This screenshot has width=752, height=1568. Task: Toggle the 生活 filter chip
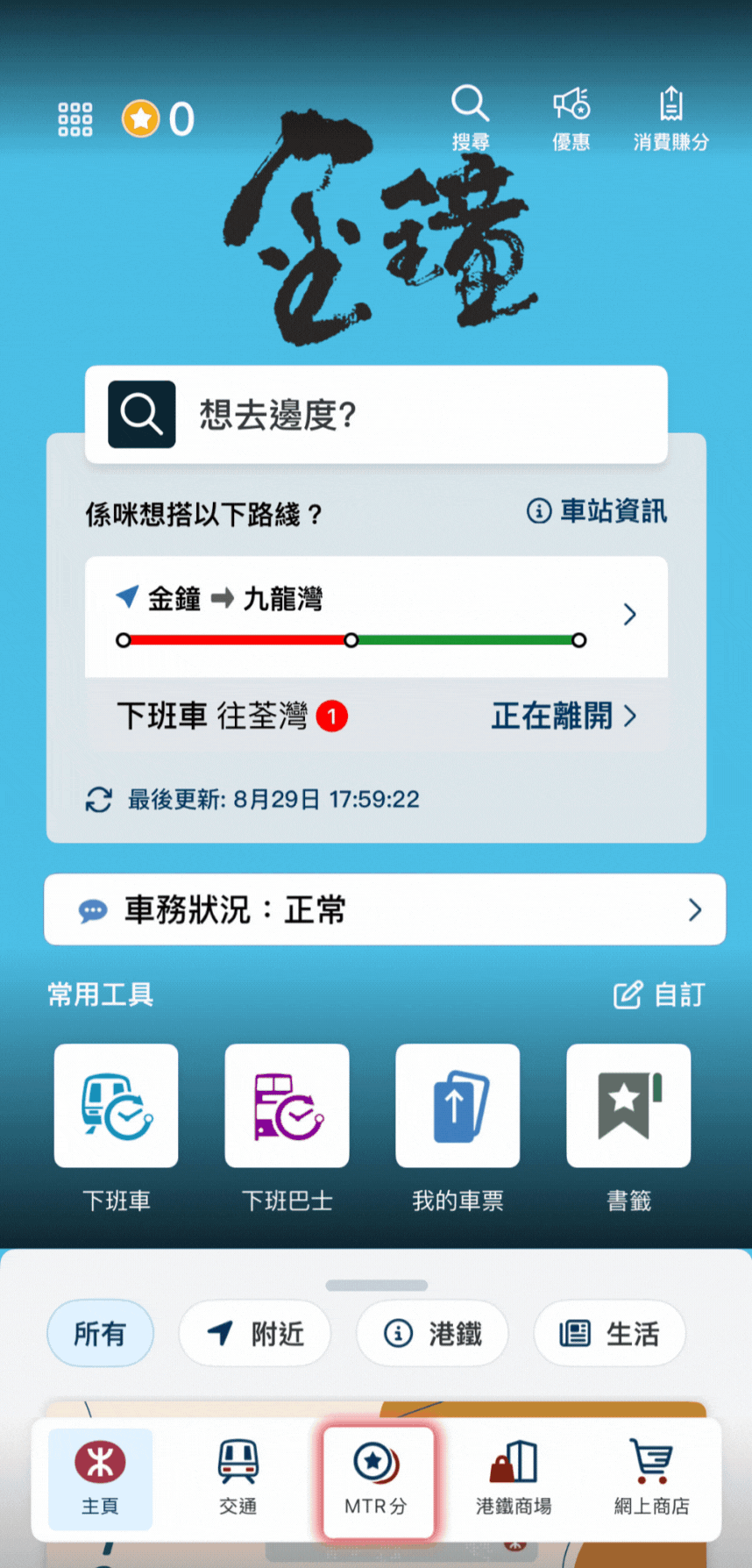pyautogui.click(x=609, y=1333)
